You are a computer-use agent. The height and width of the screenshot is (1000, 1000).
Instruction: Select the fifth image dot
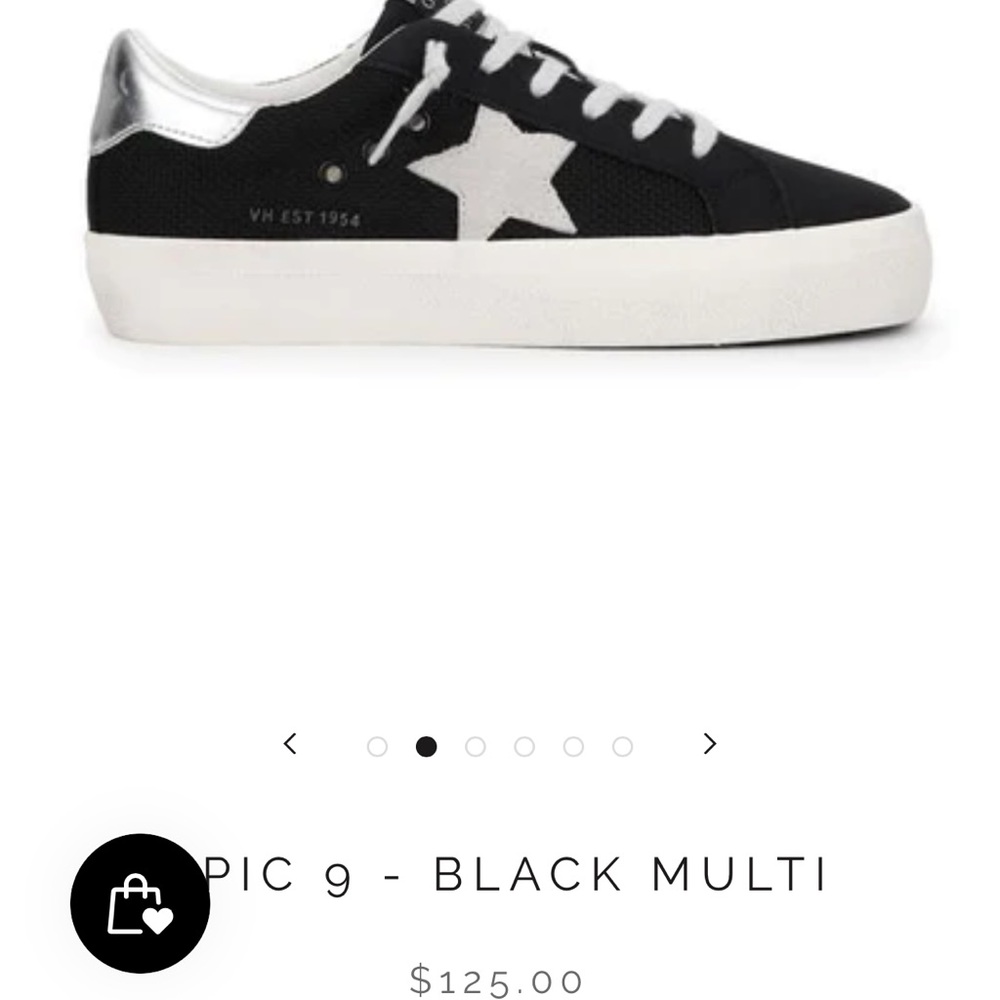[x=573, y=747]
